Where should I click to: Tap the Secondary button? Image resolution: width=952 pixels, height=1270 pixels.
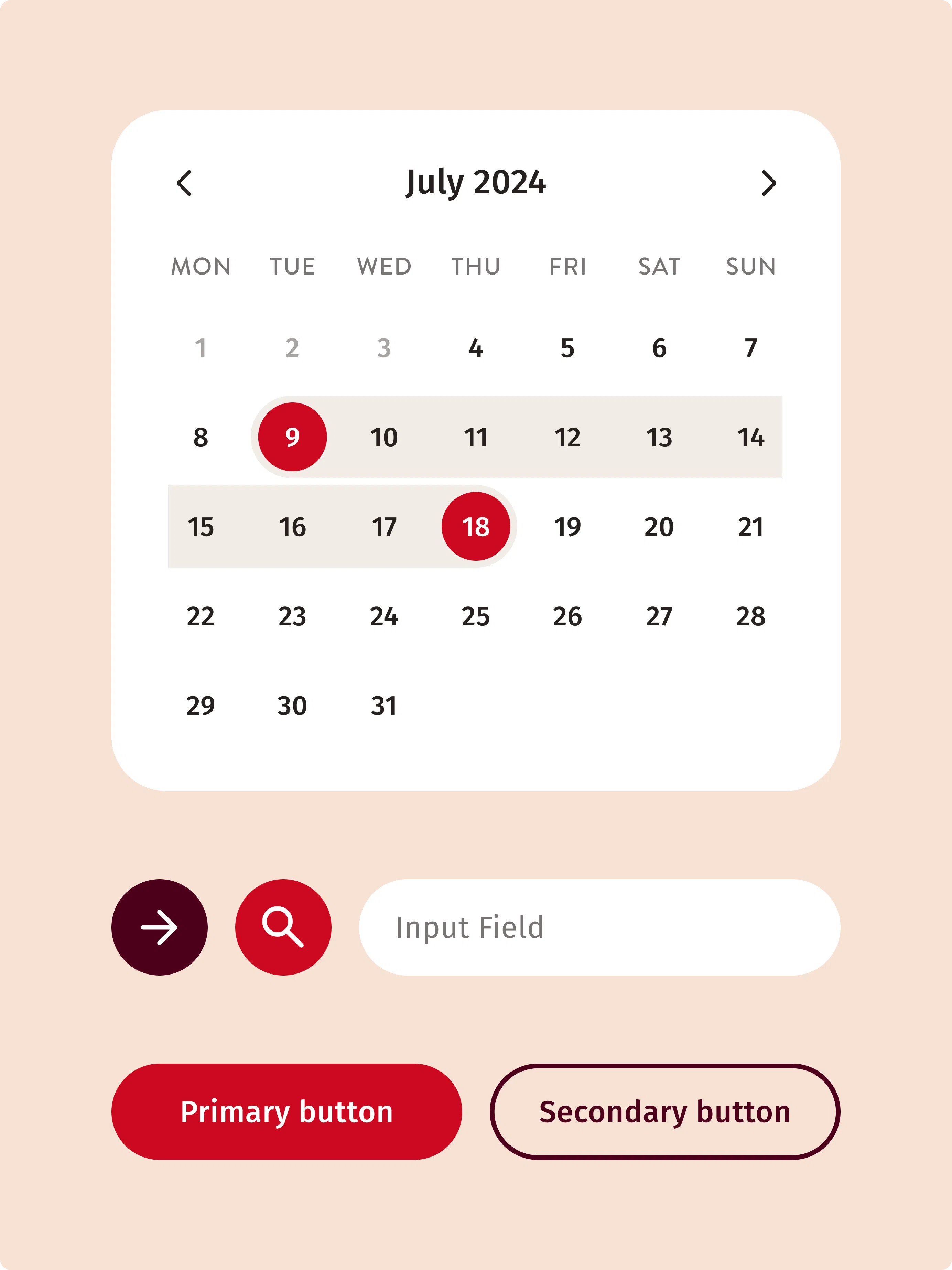665,1111
